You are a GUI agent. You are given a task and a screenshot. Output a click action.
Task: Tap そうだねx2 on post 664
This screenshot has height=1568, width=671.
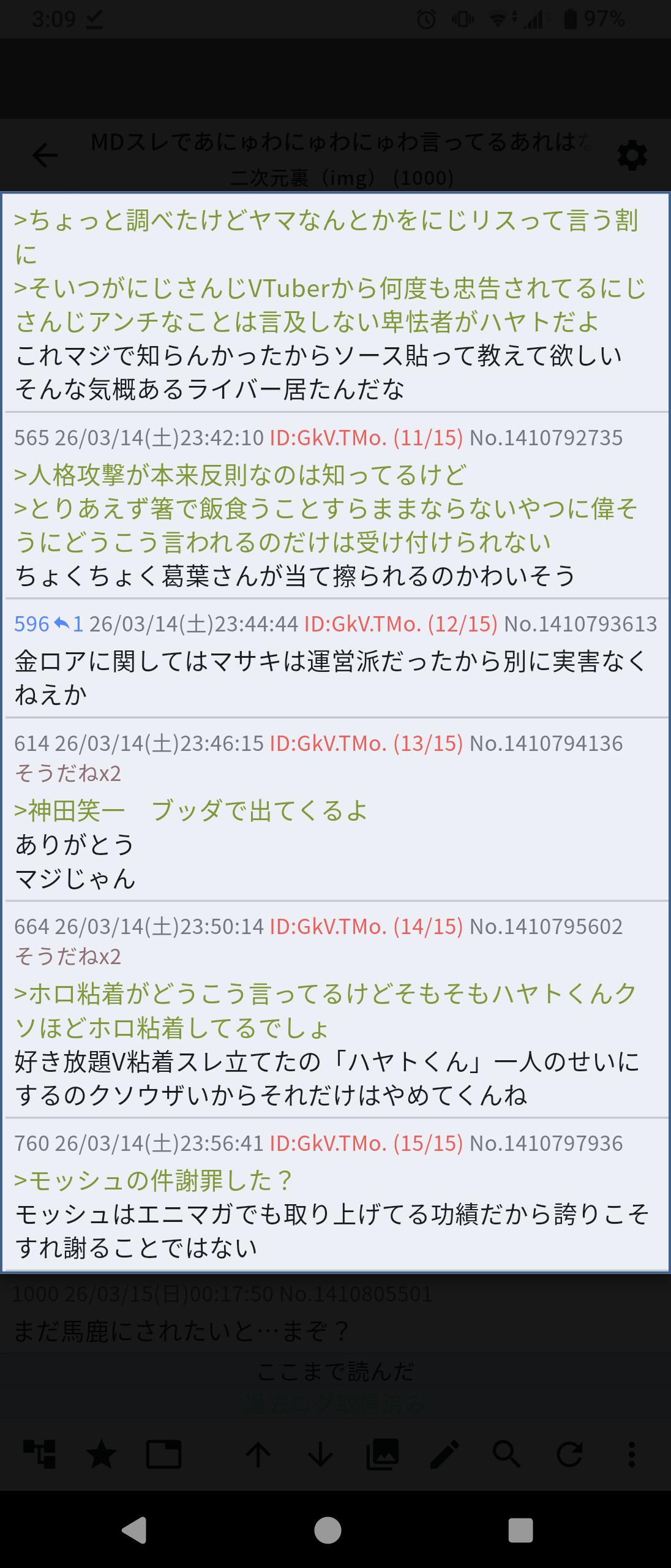[67, 956]
